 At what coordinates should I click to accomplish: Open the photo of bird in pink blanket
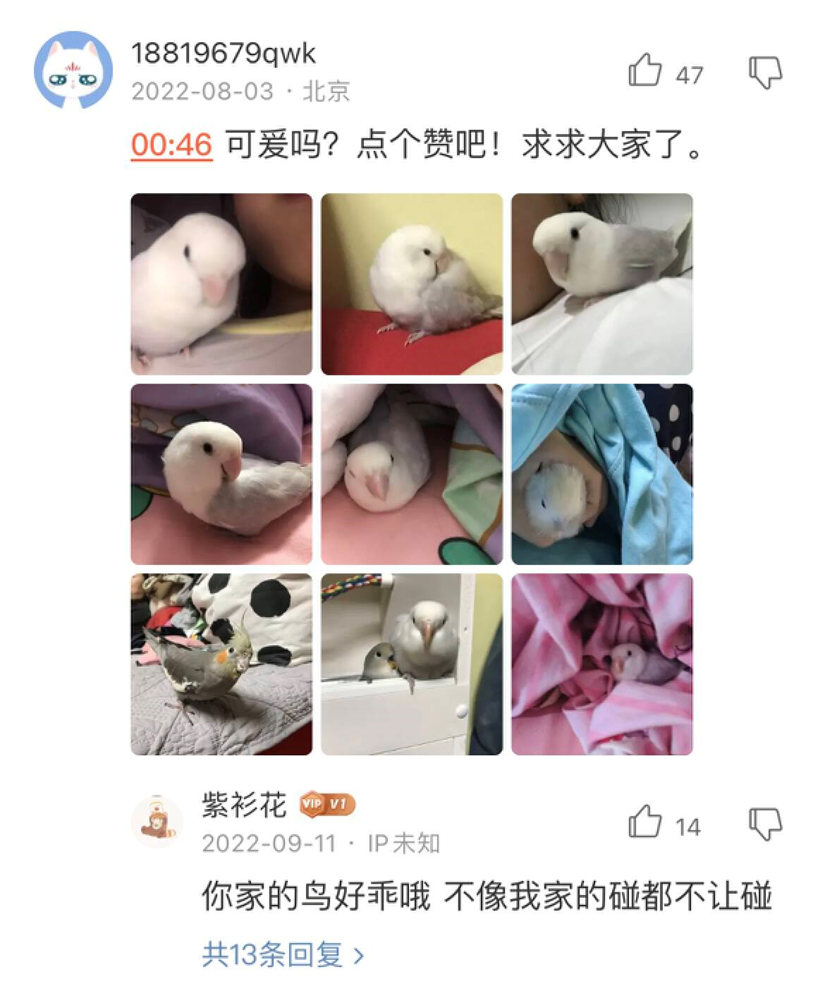(x=602, y=664)
